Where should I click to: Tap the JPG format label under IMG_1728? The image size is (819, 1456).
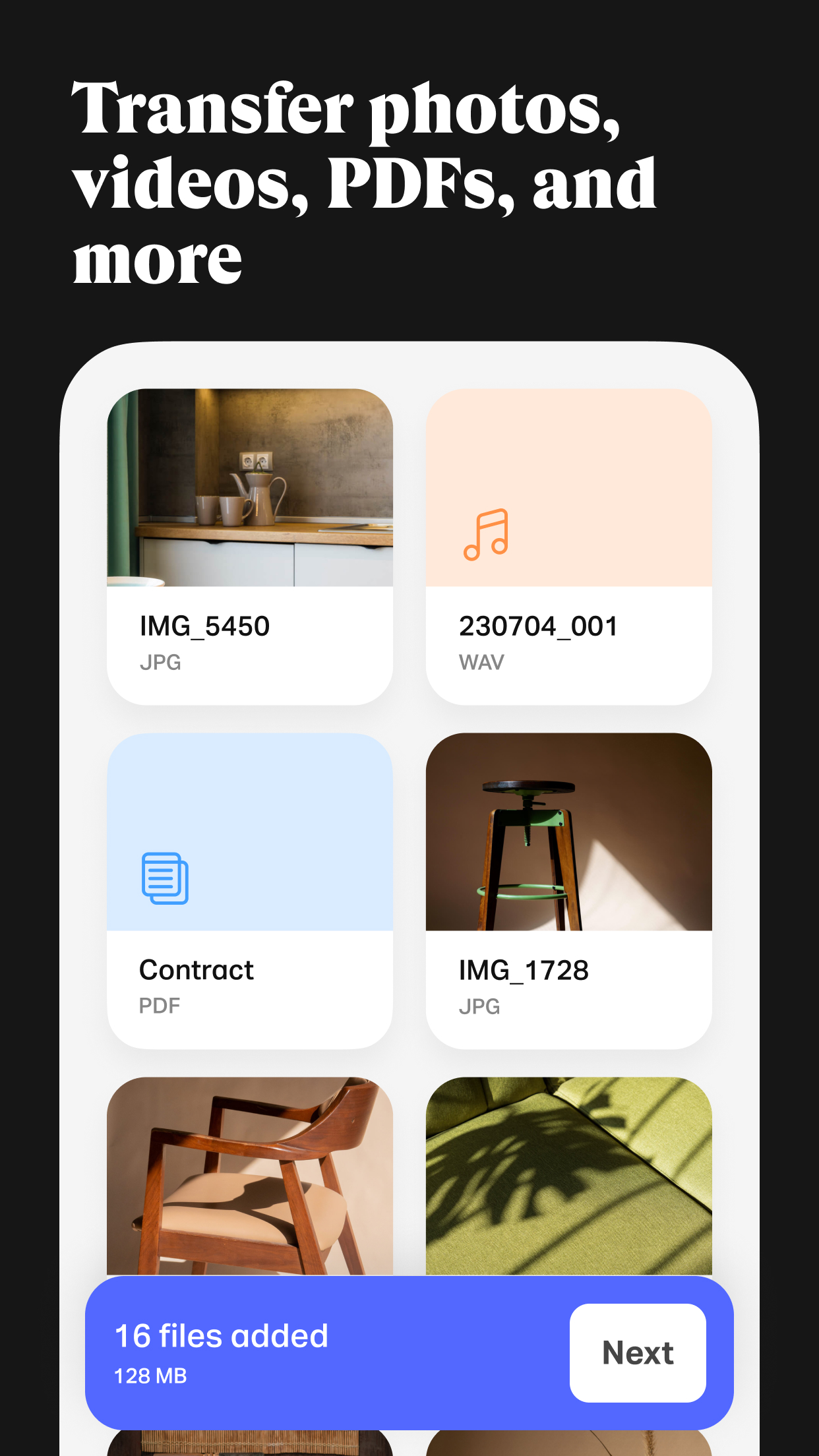click(x=480, y=1006)
